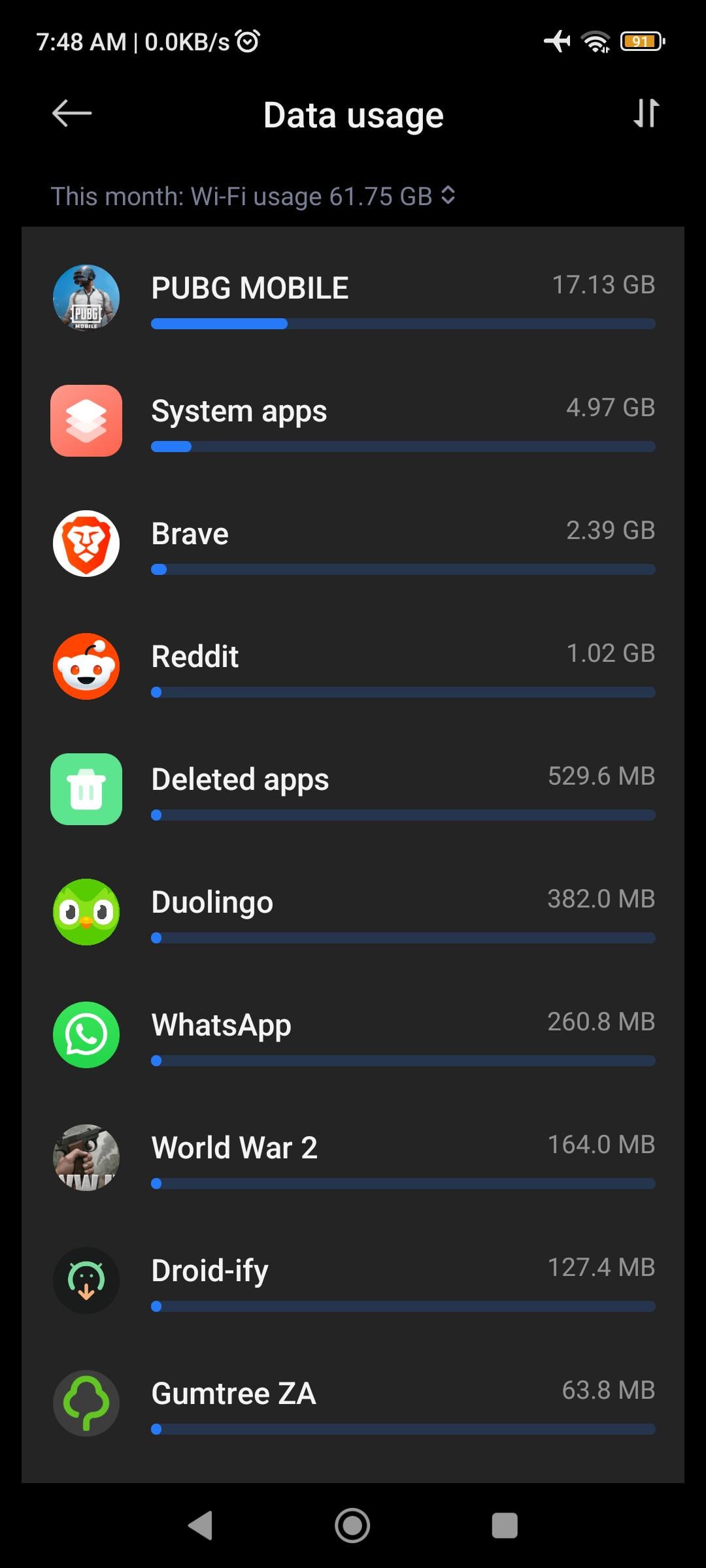This screenshot has width=706, height=1568.
Task: Open recent apps from navigation bar
Action: tap(505, 1526)
